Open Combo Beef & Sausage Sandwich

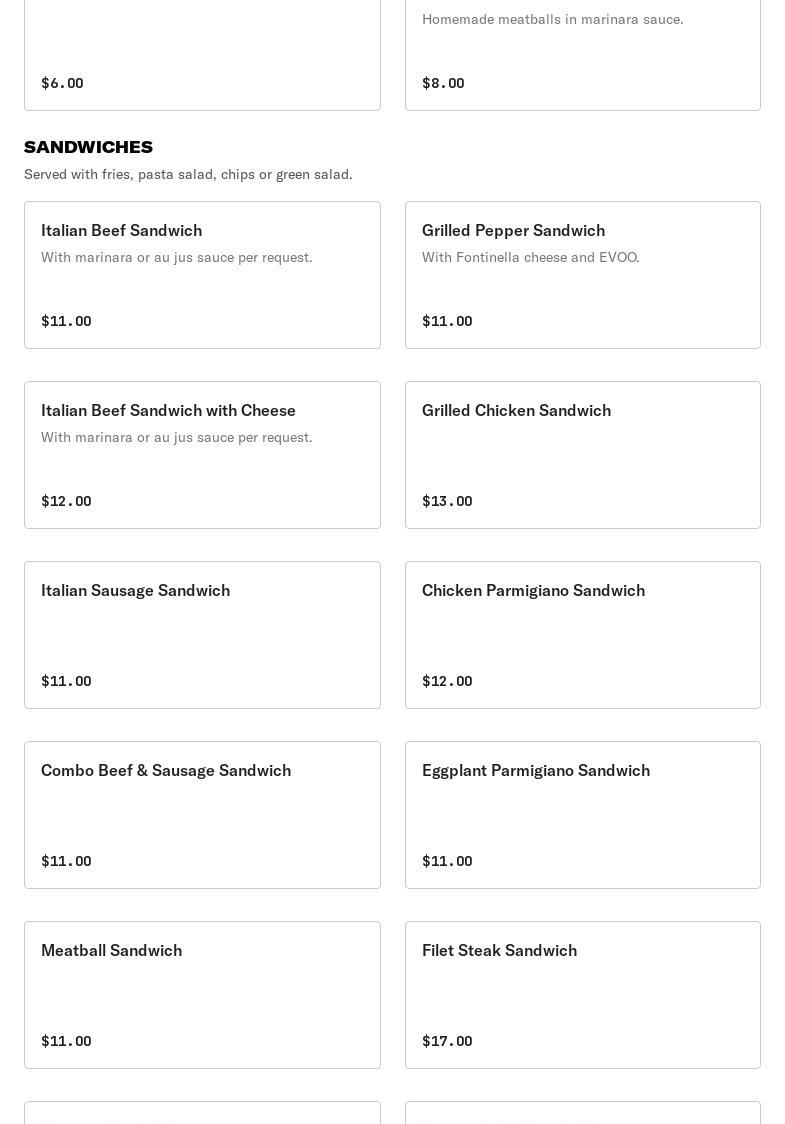[x=202, y=815]
